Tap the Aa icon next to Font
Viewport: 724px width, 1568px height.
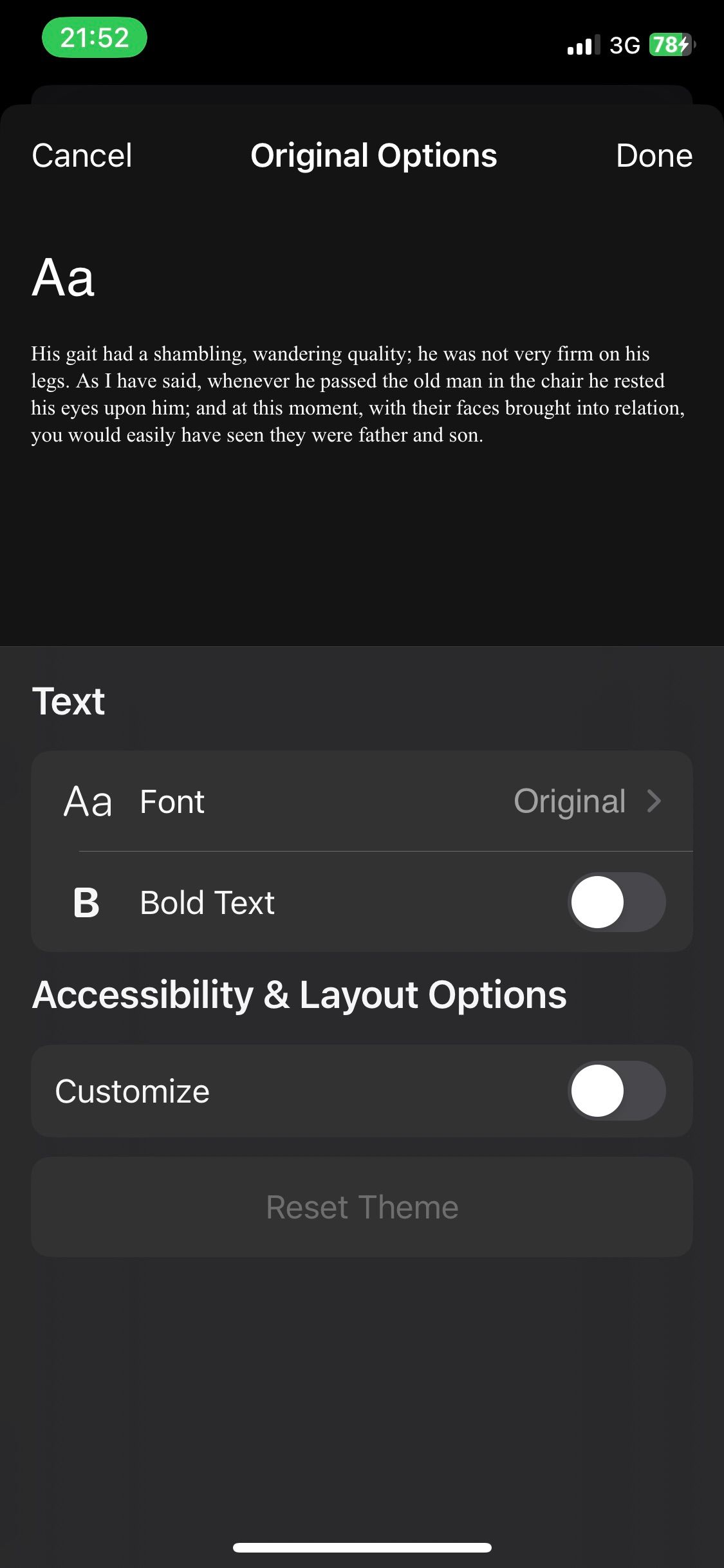tap(88, 801)
